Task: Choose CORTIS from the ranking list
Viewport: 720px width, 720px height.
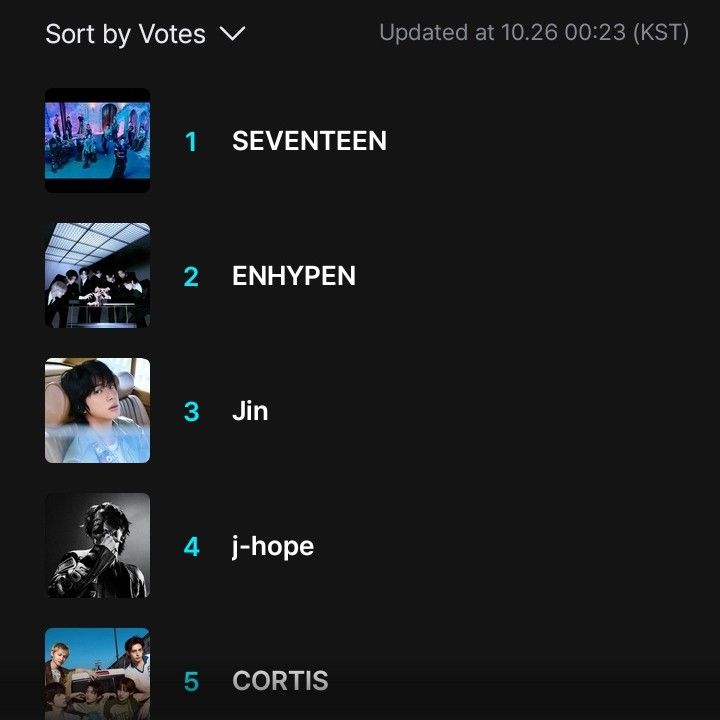Action: 279,681
